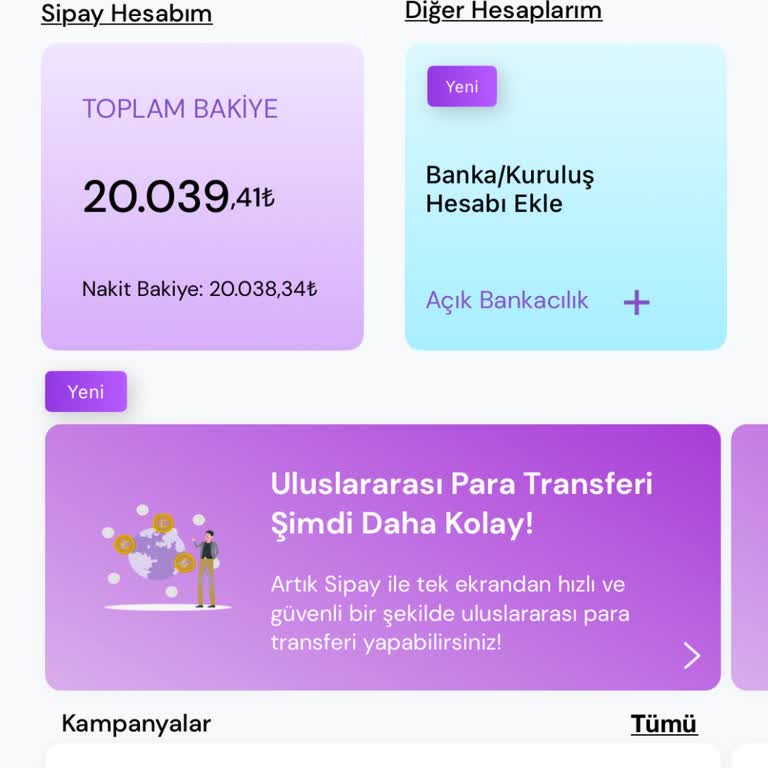
Task: View all campaigns via Tümü
Action: point(663,724)
